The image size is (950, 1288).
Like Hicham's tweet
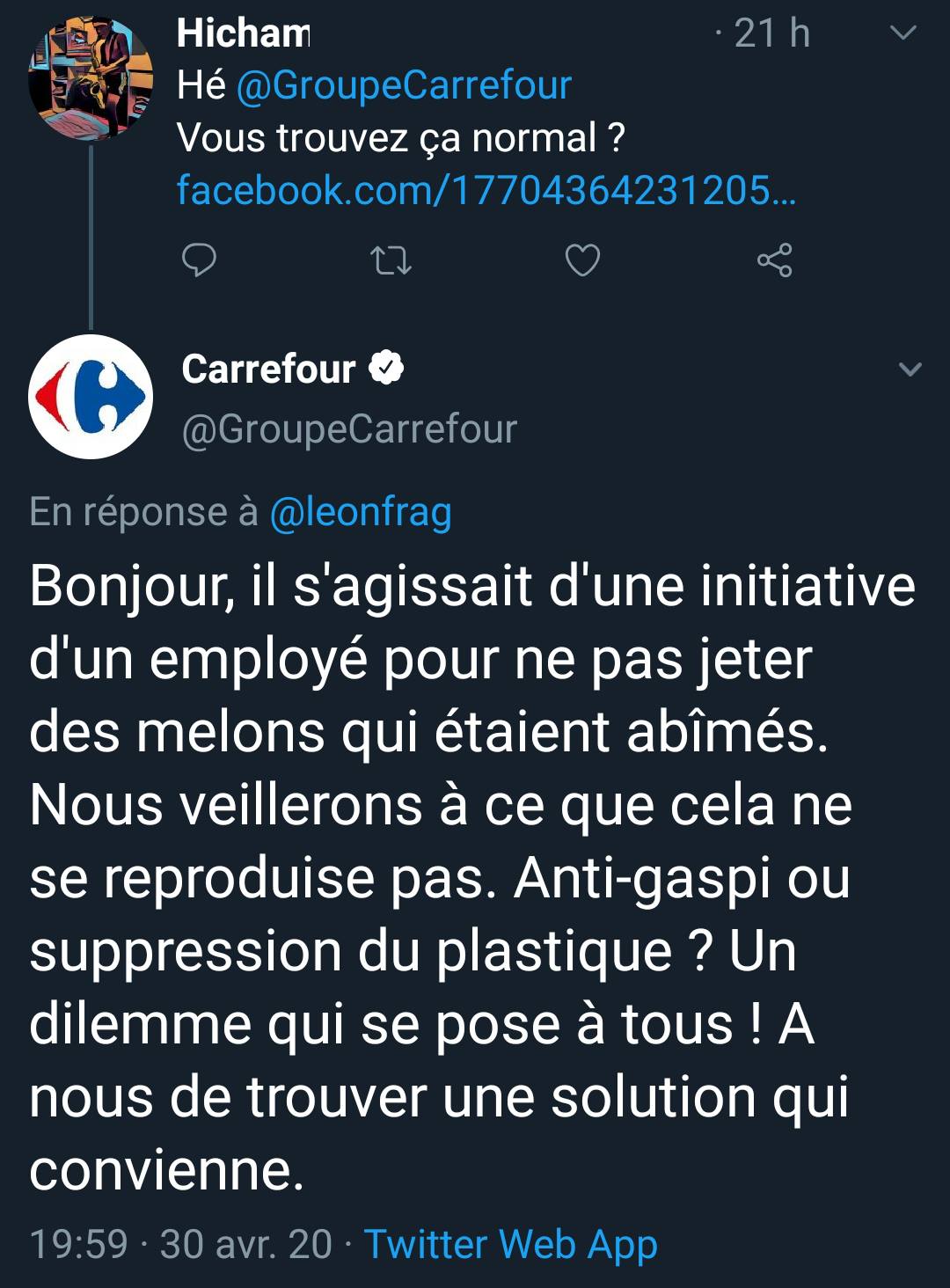[582, 260]
